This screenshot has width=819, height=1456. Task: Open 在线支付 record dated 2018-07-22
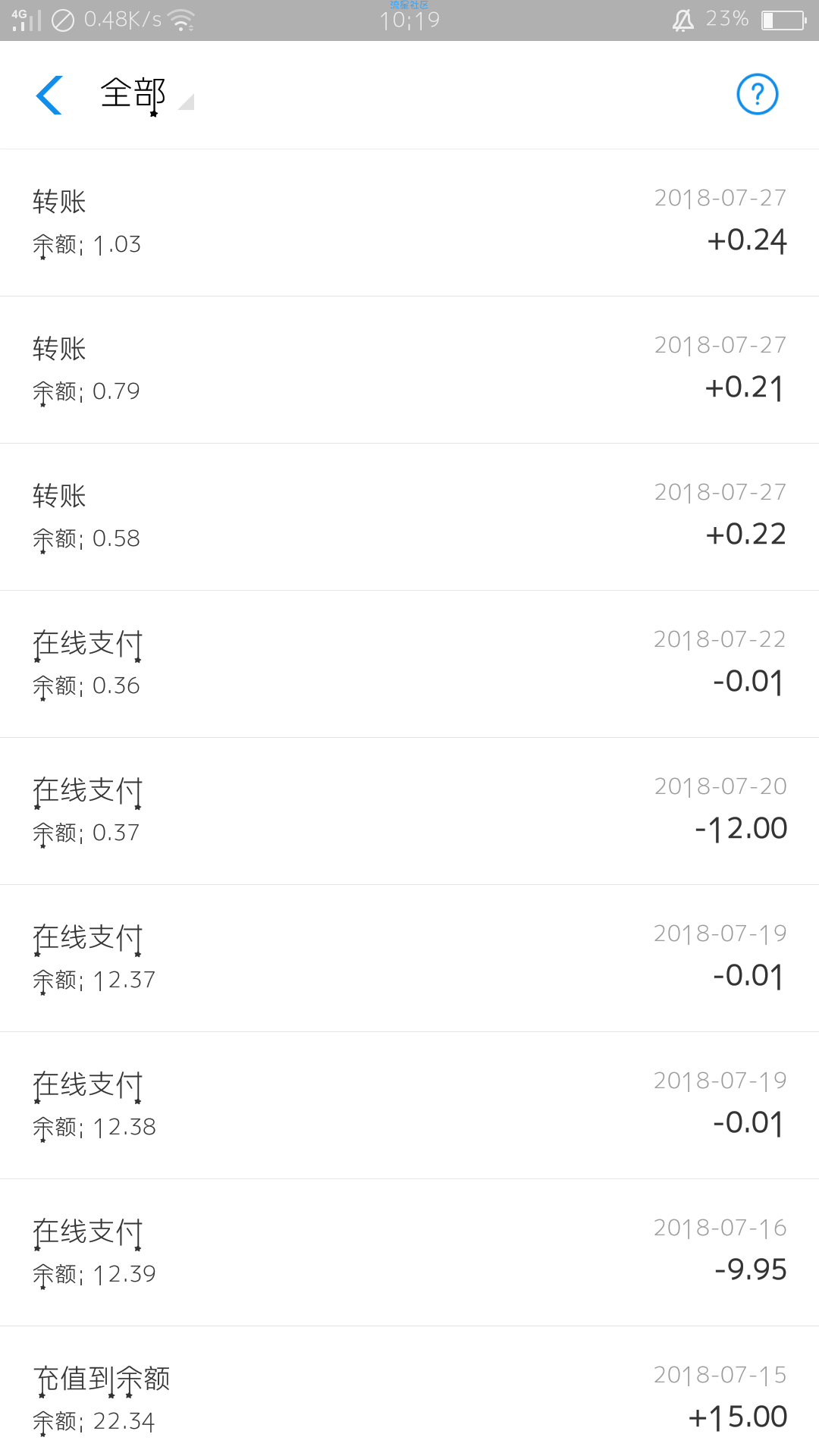pos(409,664)
